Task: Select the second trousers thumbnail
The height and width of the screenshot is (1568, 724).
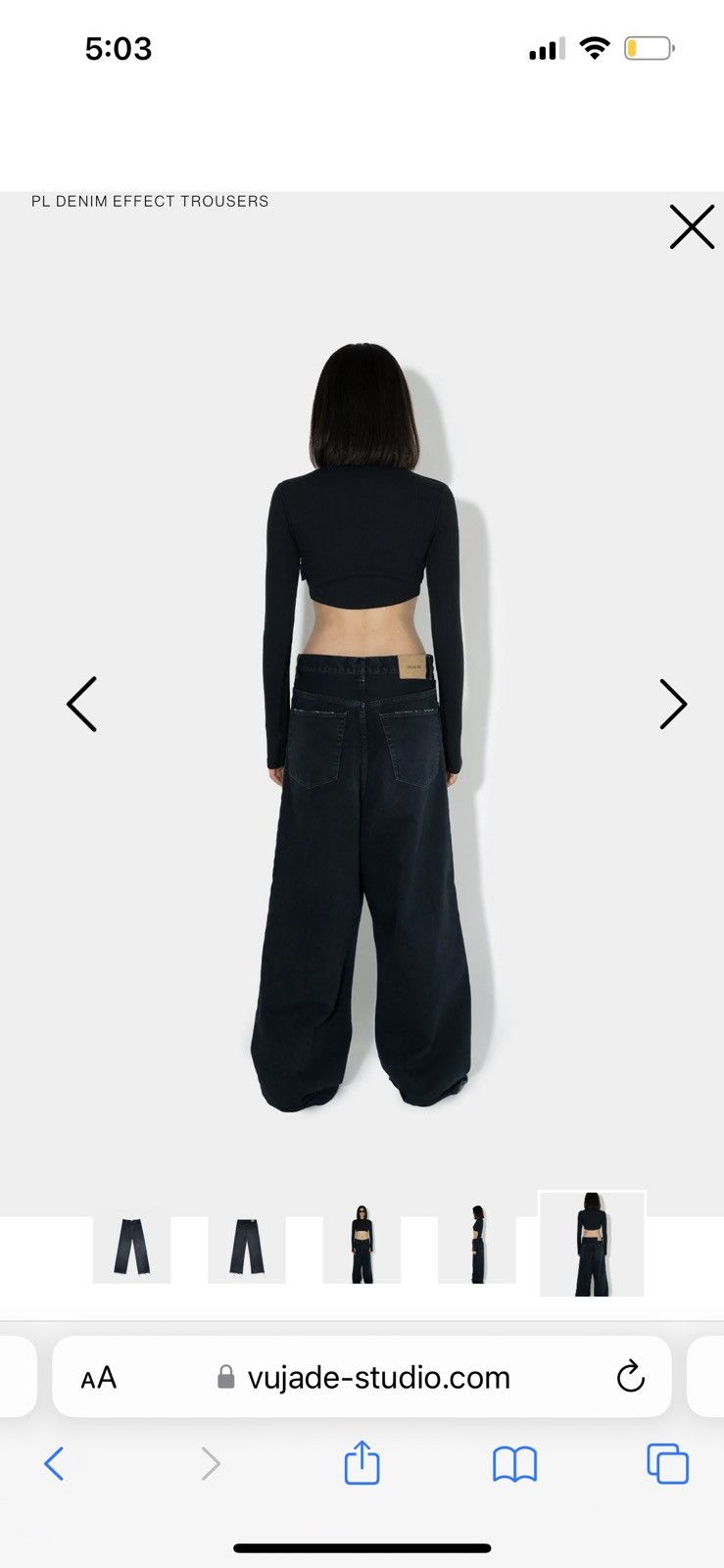Action: (x=247, y=1249)
